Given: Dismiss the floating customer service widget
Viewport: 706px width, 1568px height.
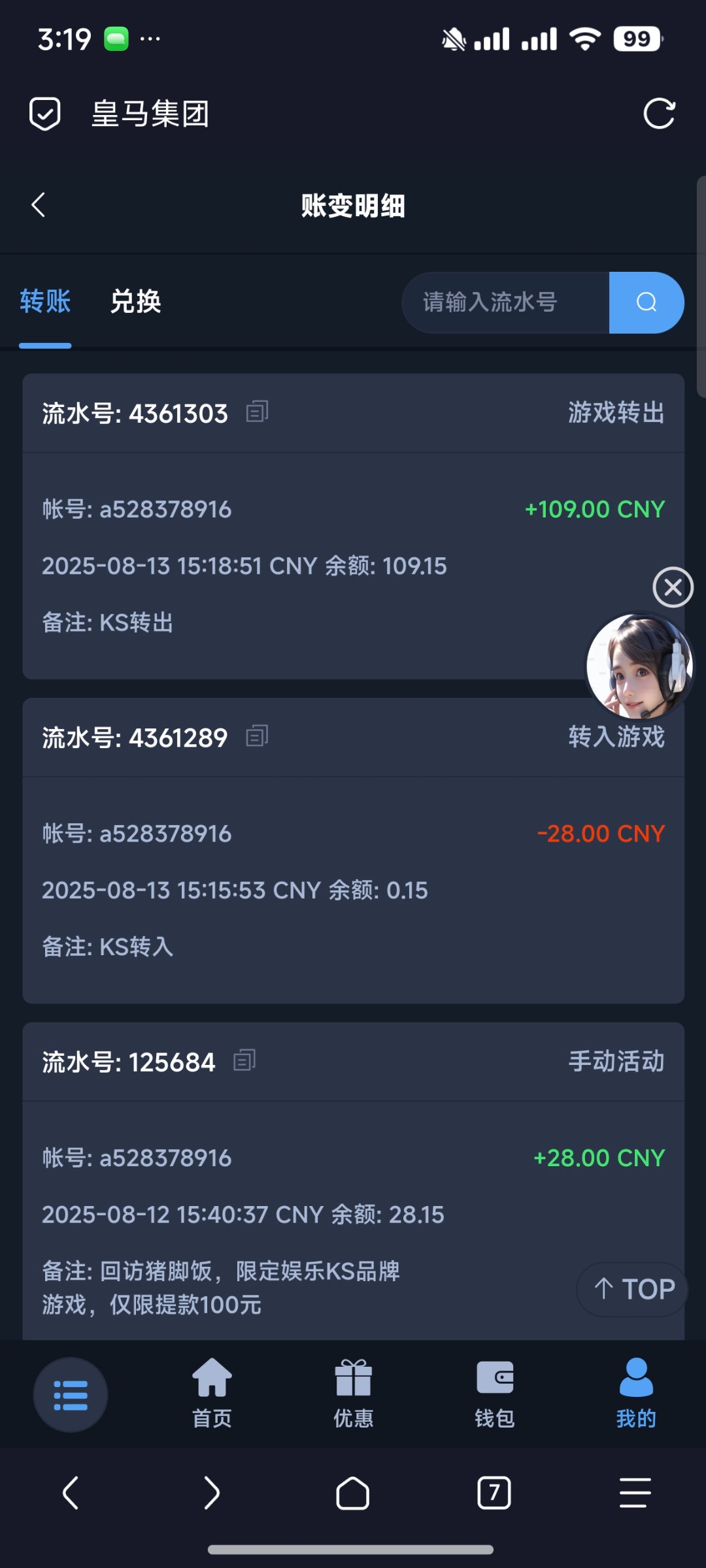Looking at the screenshot, I should (673, 587).
